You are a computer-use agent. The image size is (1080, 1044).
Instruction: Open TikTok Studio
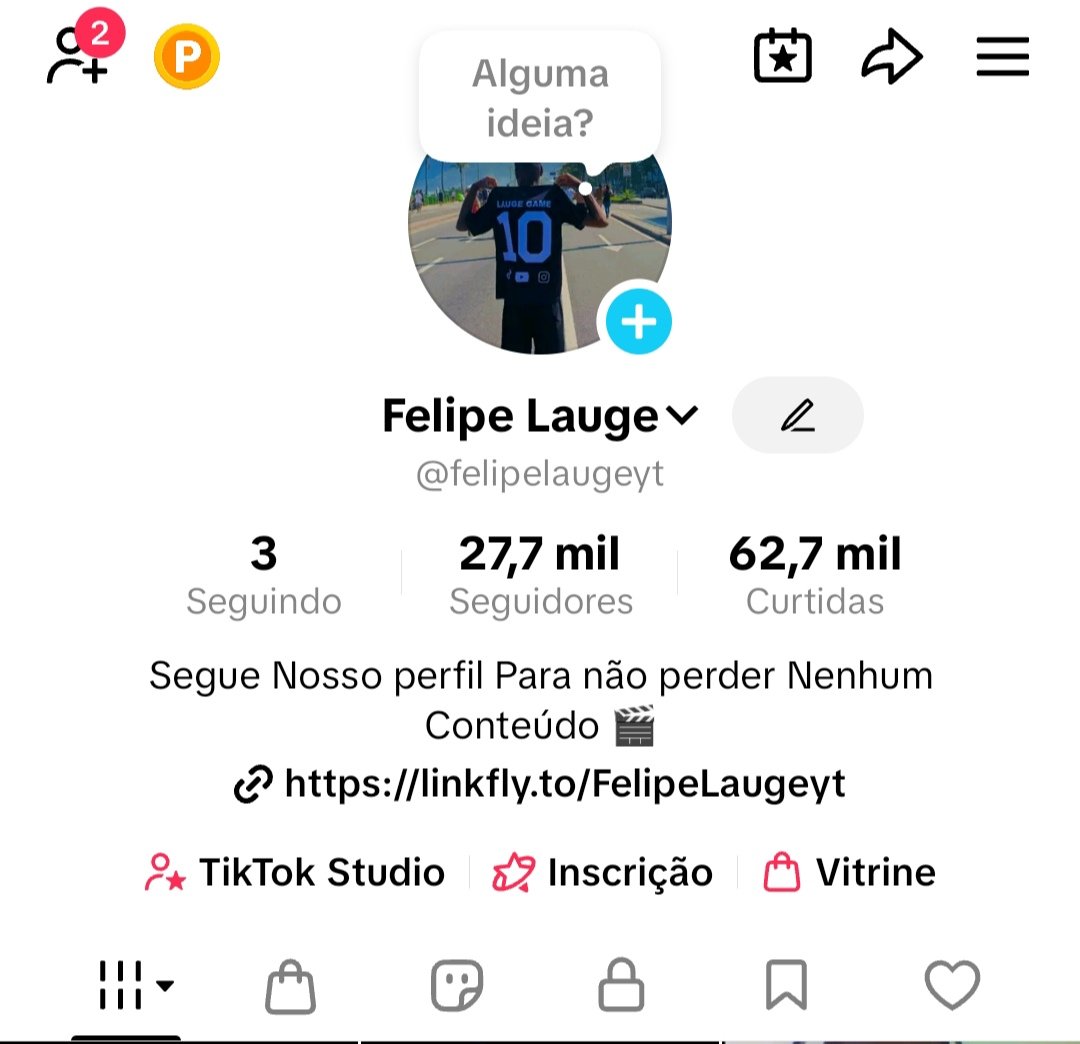(x=295, y=873)
